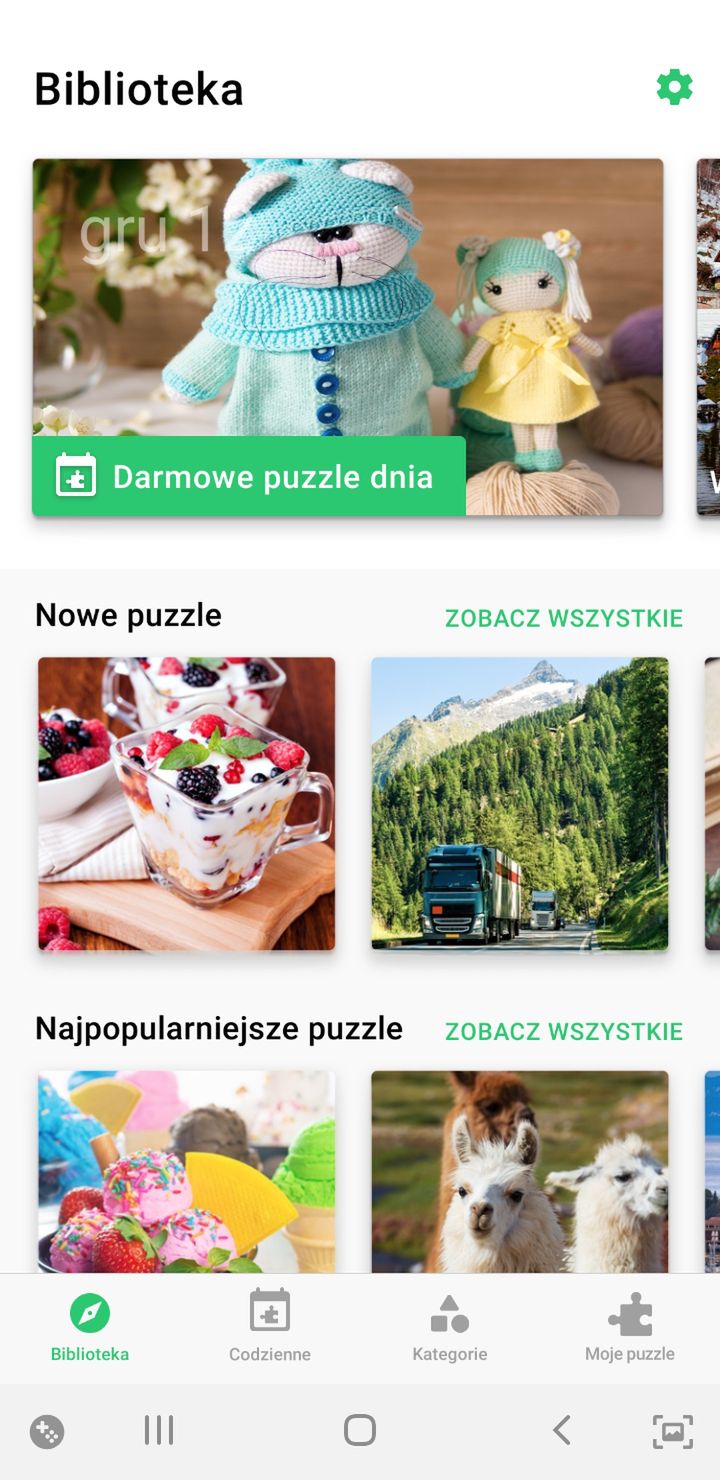This screenshot has height=1480, width=720.
Task: Tap the system back button
Action: [562, 1430]
